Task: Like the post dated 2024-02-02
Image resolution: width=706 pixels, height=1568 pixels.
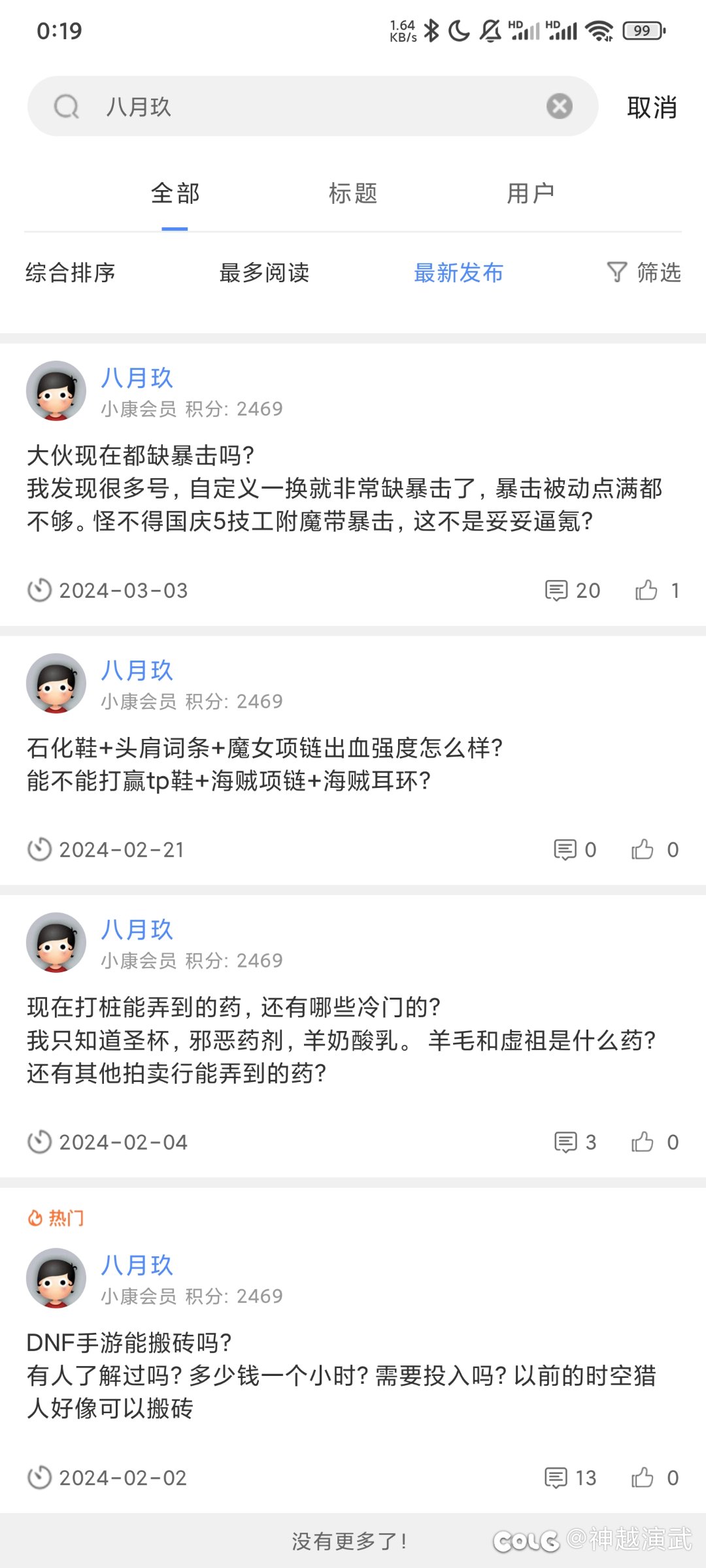Action: point(655,1478)
